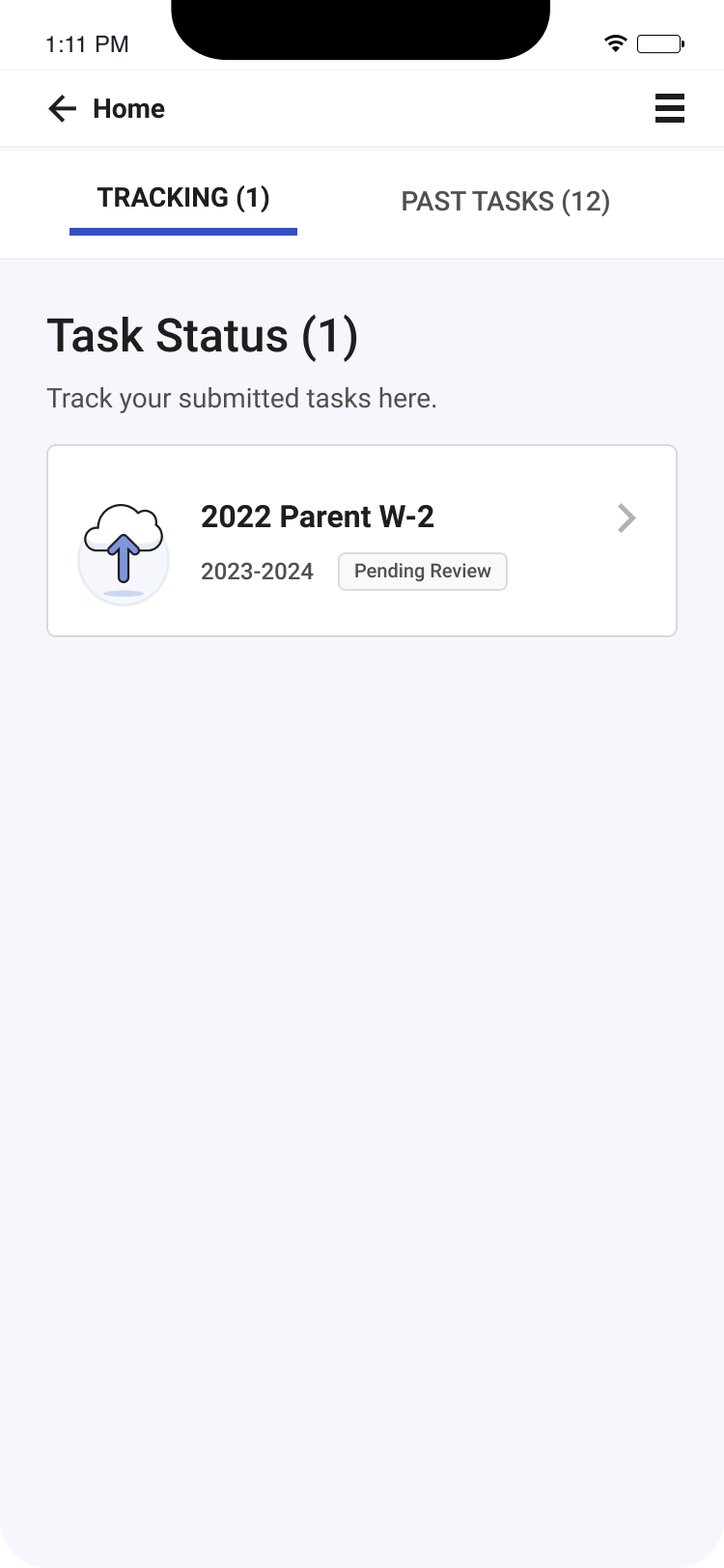Open the hamburger menu
The image size is (724, 1568).
coord(669,108)
